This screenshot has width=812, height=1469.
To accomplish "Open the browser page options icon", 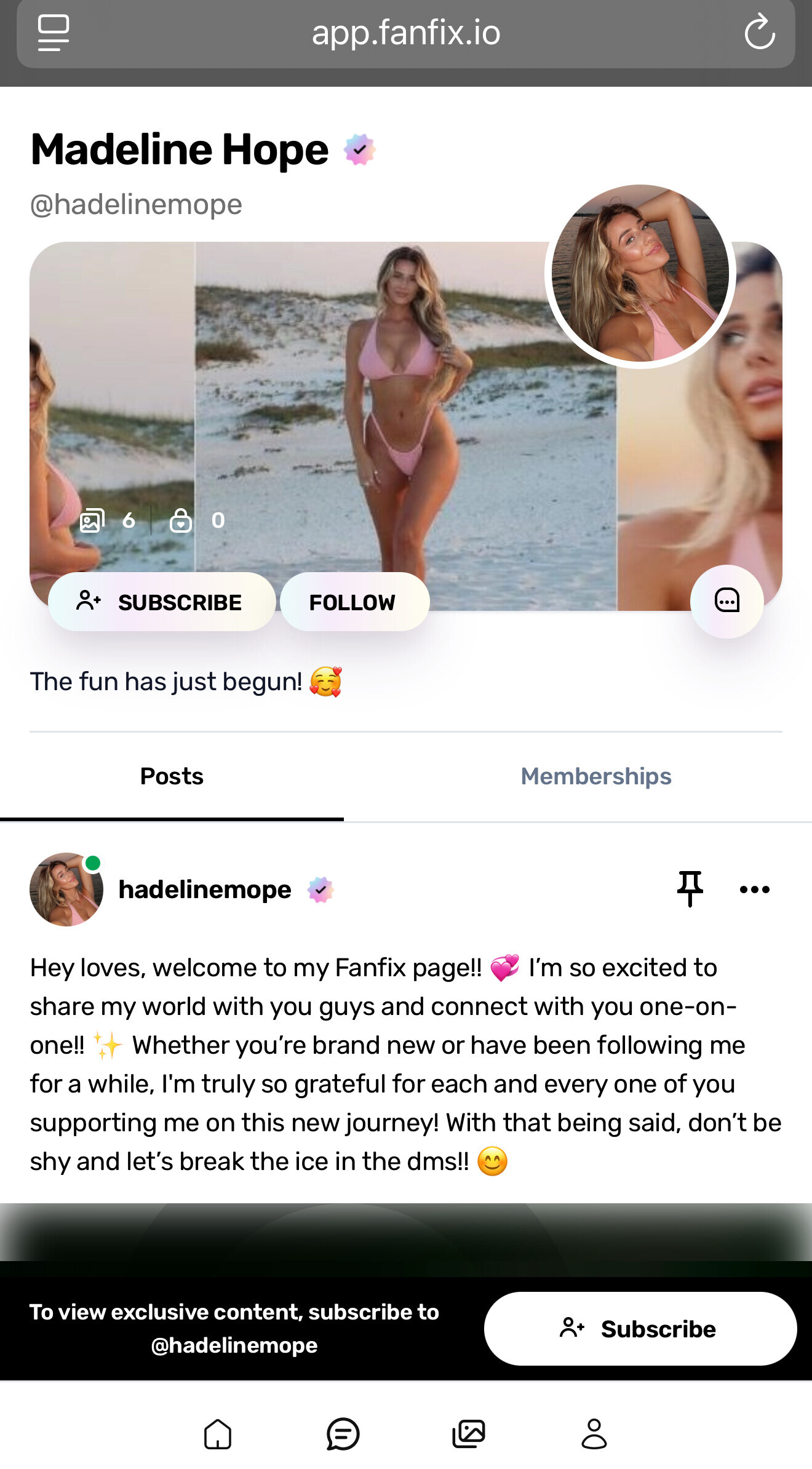I will [x=54, y=32].
